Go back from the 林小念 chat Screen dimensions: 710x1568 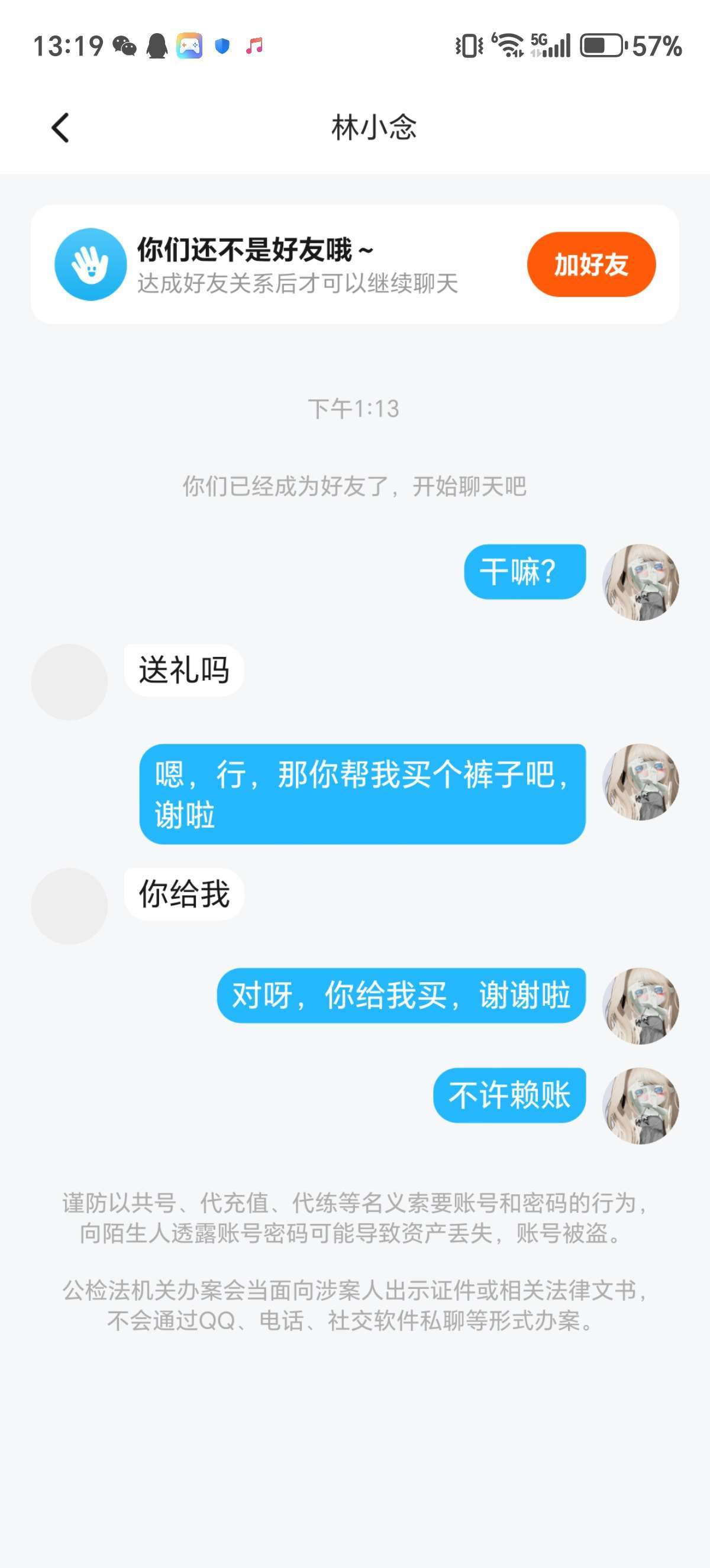pyautogui.click(x=60, y=128)
